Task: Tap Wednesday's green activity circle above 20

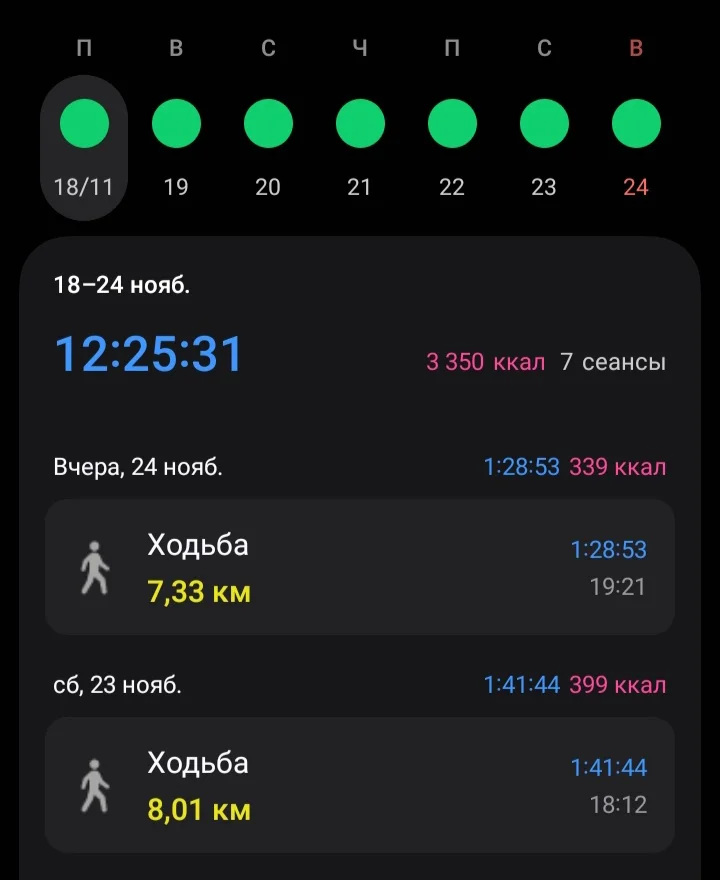Action: (267, 123)
